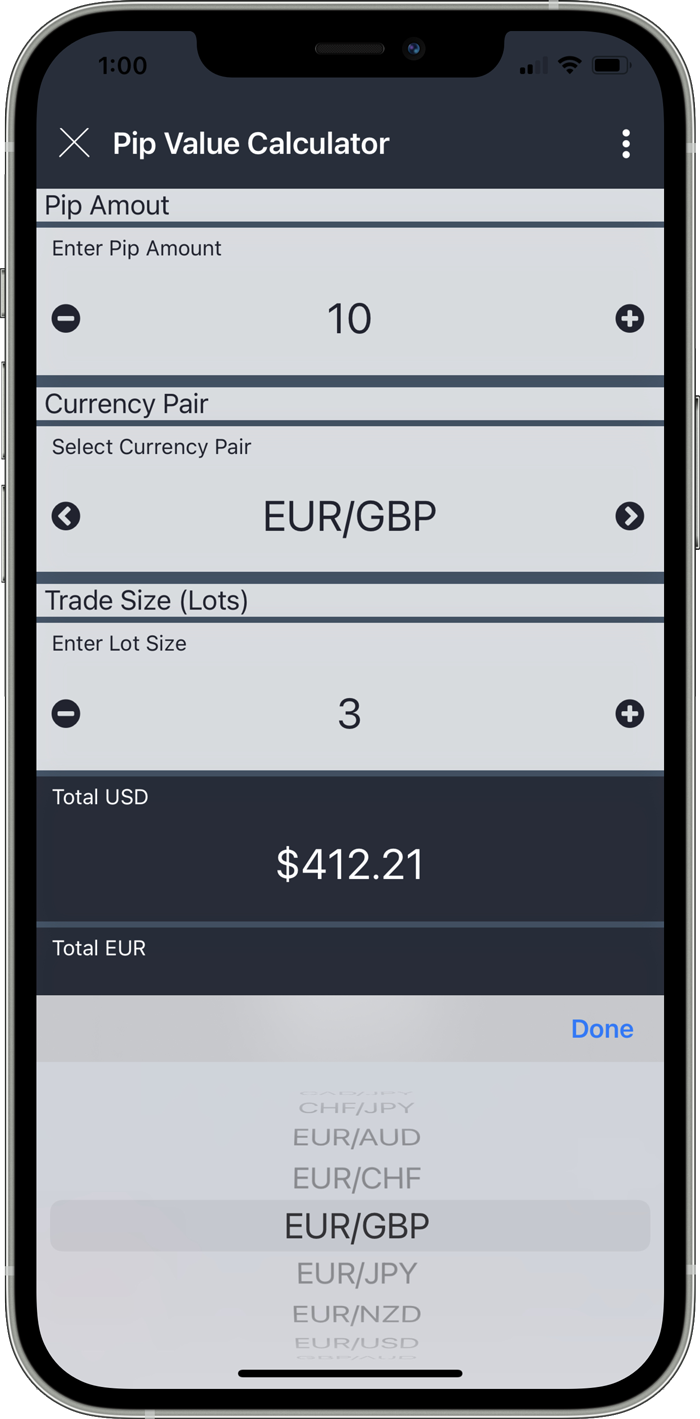Go to the previous currency pair
This screenshot has height=1419, width=700.
66,516
